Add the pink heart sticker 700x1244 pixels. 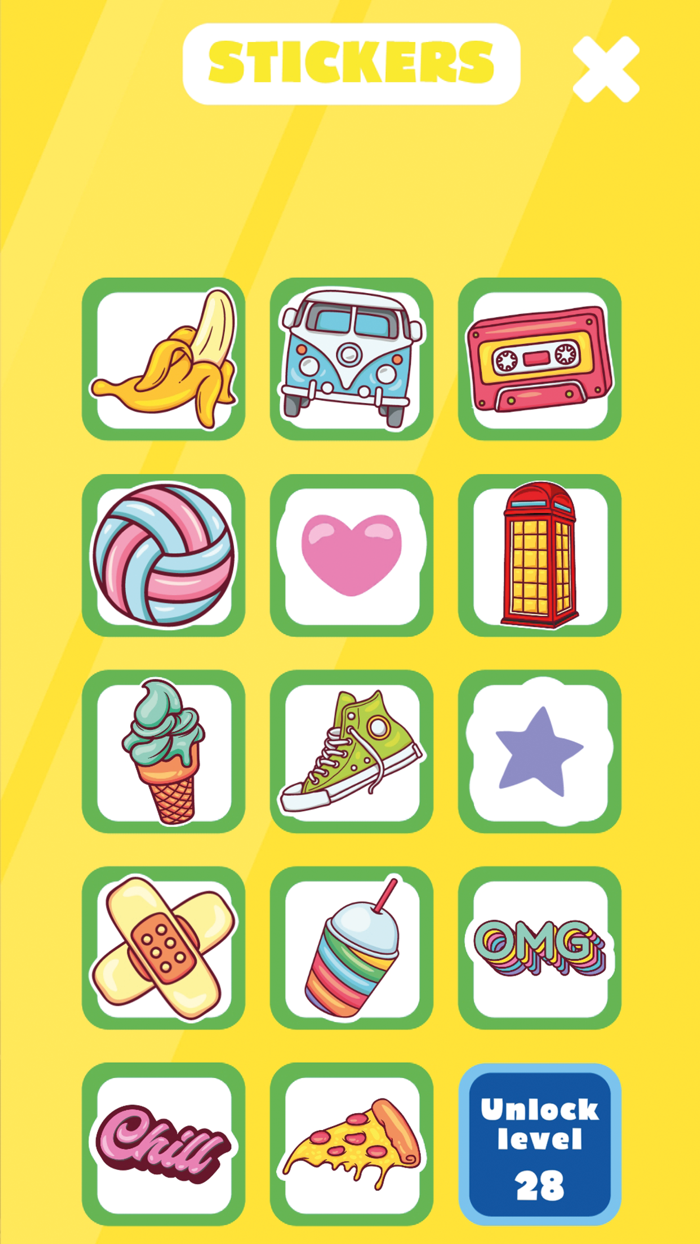(x=351, y=555)
